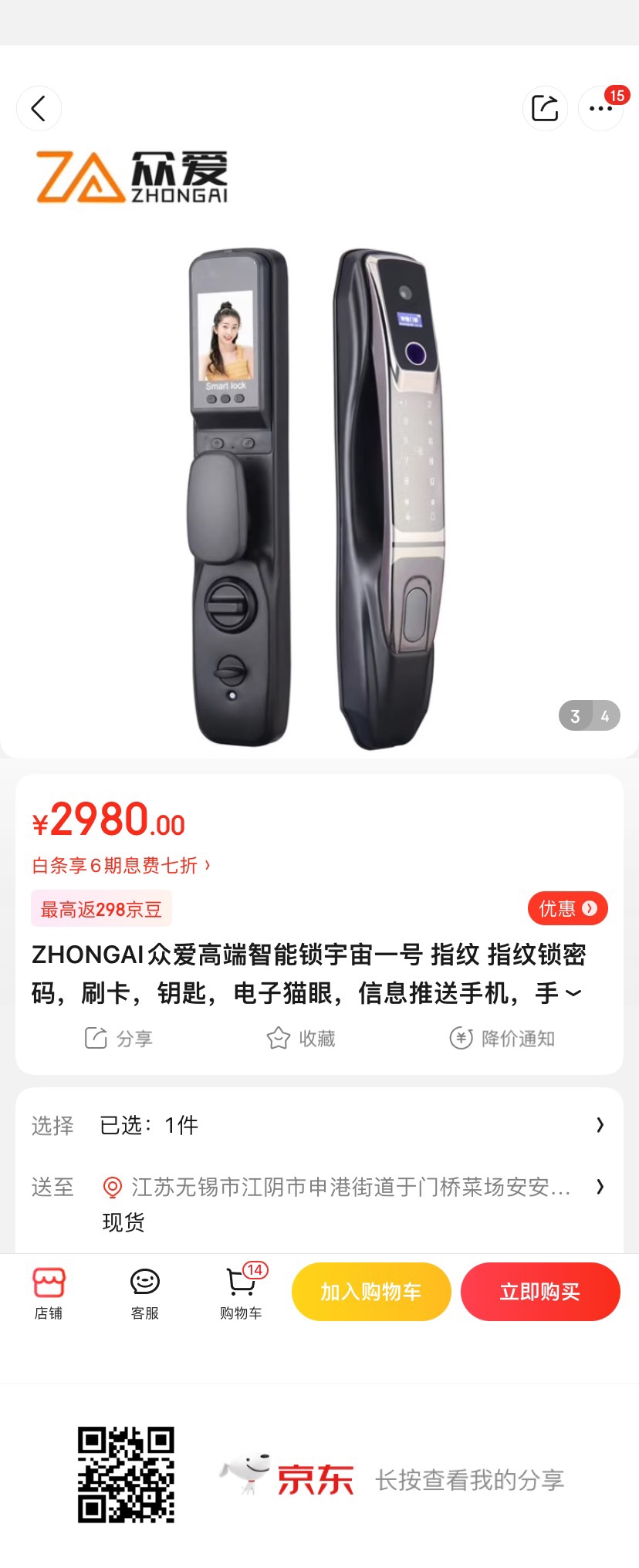View coupons via the 优惠 button

pos(567,908)
